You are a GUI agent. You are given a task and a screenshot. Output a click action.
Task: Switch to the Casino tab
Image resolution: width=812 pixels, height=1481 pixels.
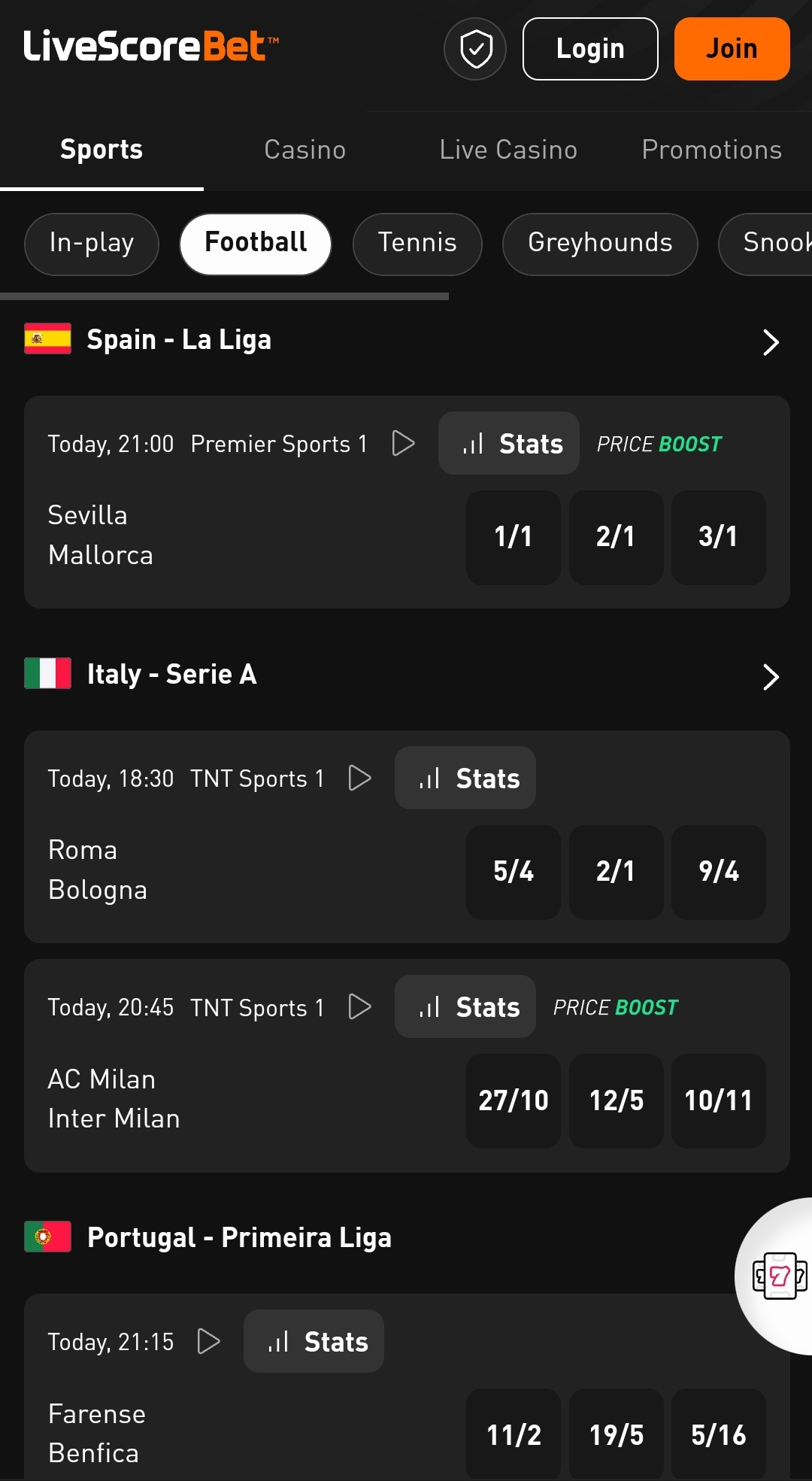pos(304,150)
